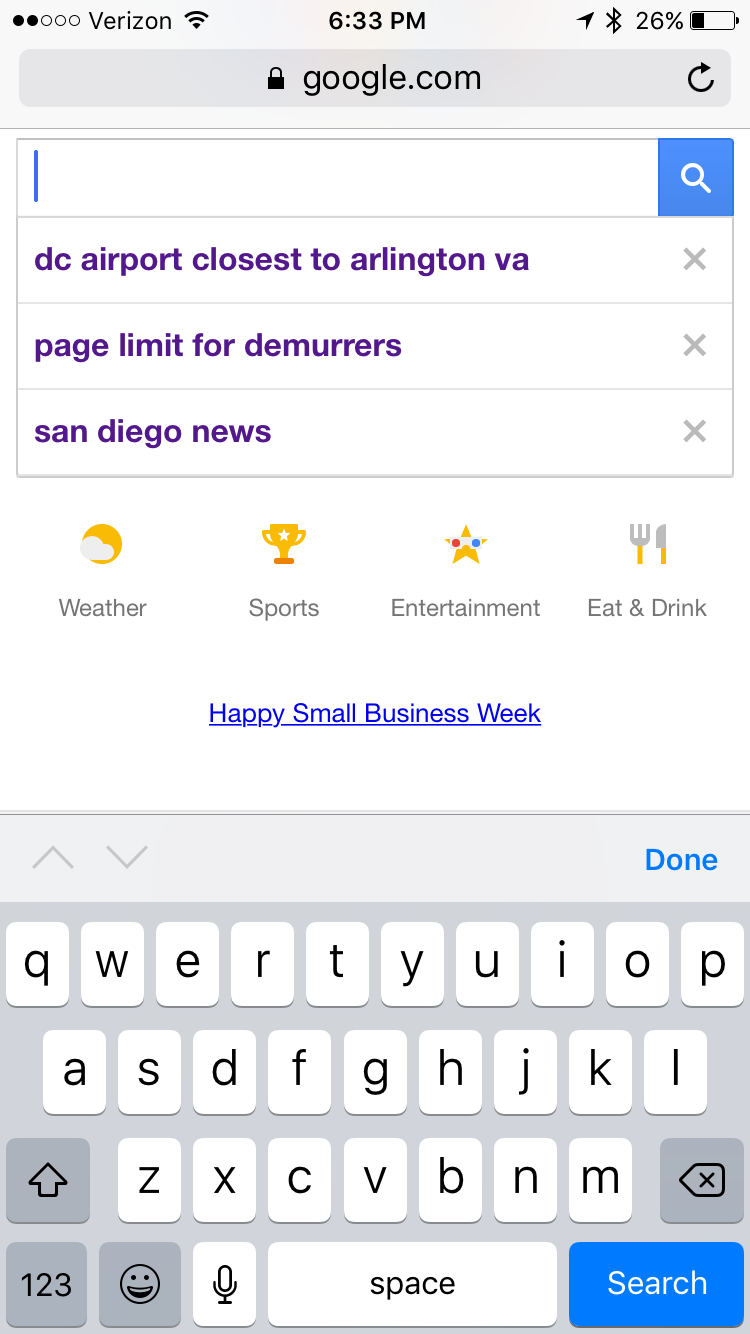Viewport: 750px width, 1334px height.
Task: Open the Weather shortcut
Action: point(102,571)
